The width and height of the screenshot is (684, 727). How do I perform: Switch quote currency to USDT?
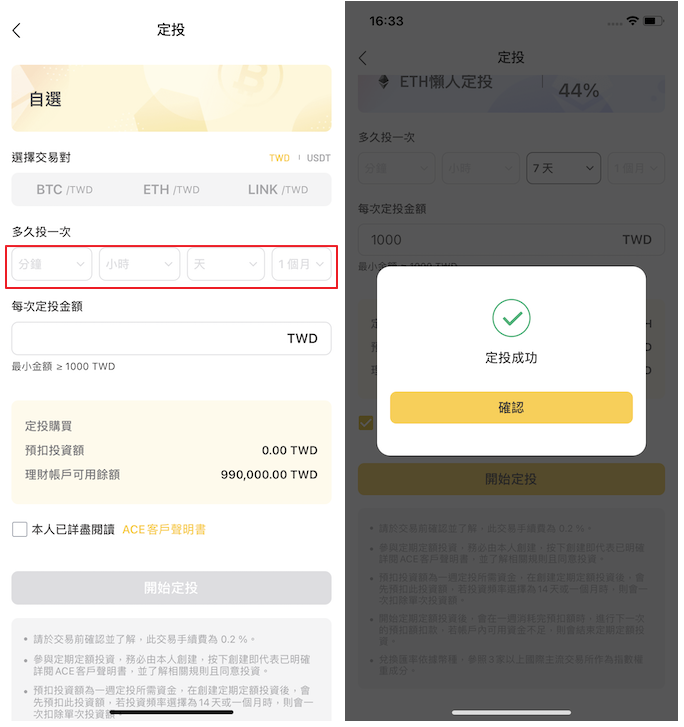click(x=318, y=158)
